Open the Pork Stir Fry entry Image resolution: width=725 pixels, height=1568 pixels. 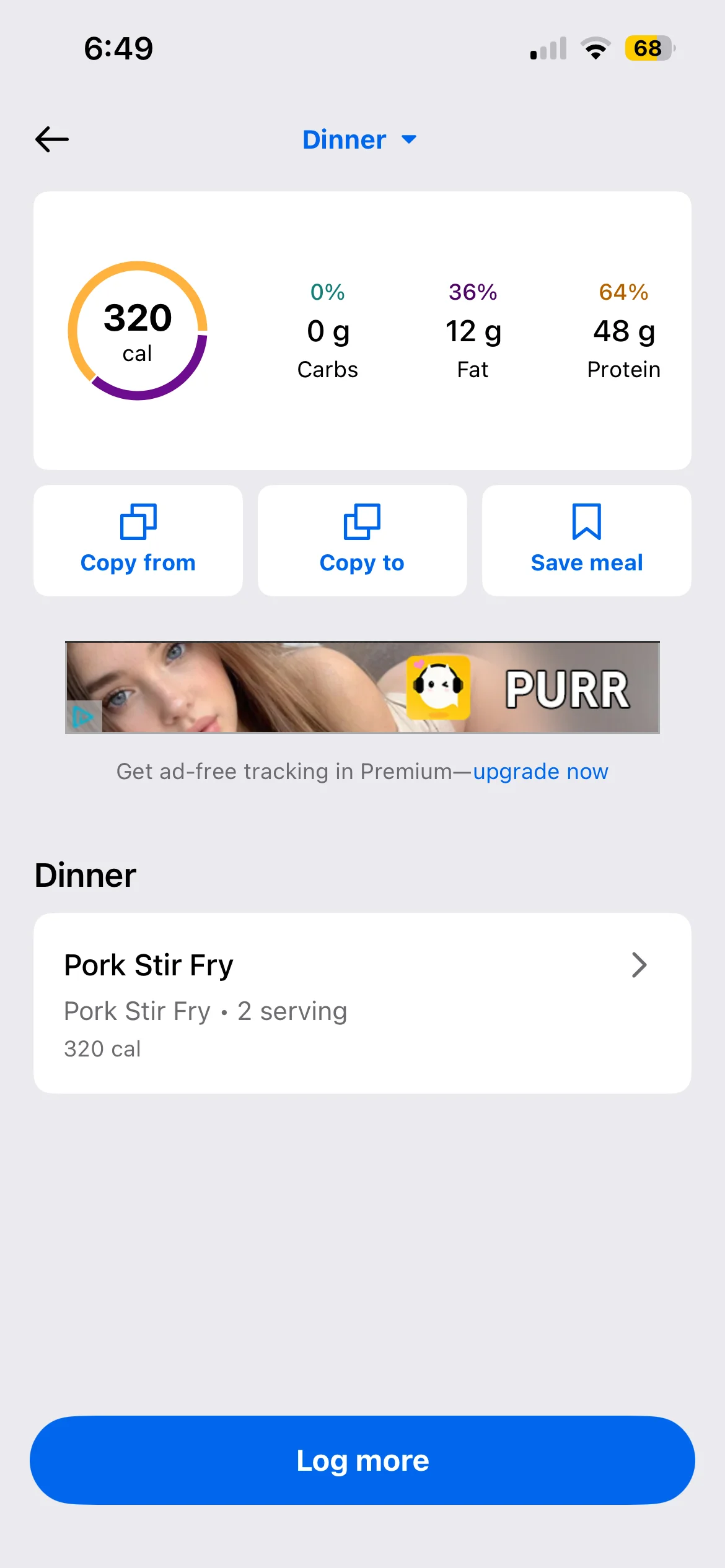pos(362,1003)
